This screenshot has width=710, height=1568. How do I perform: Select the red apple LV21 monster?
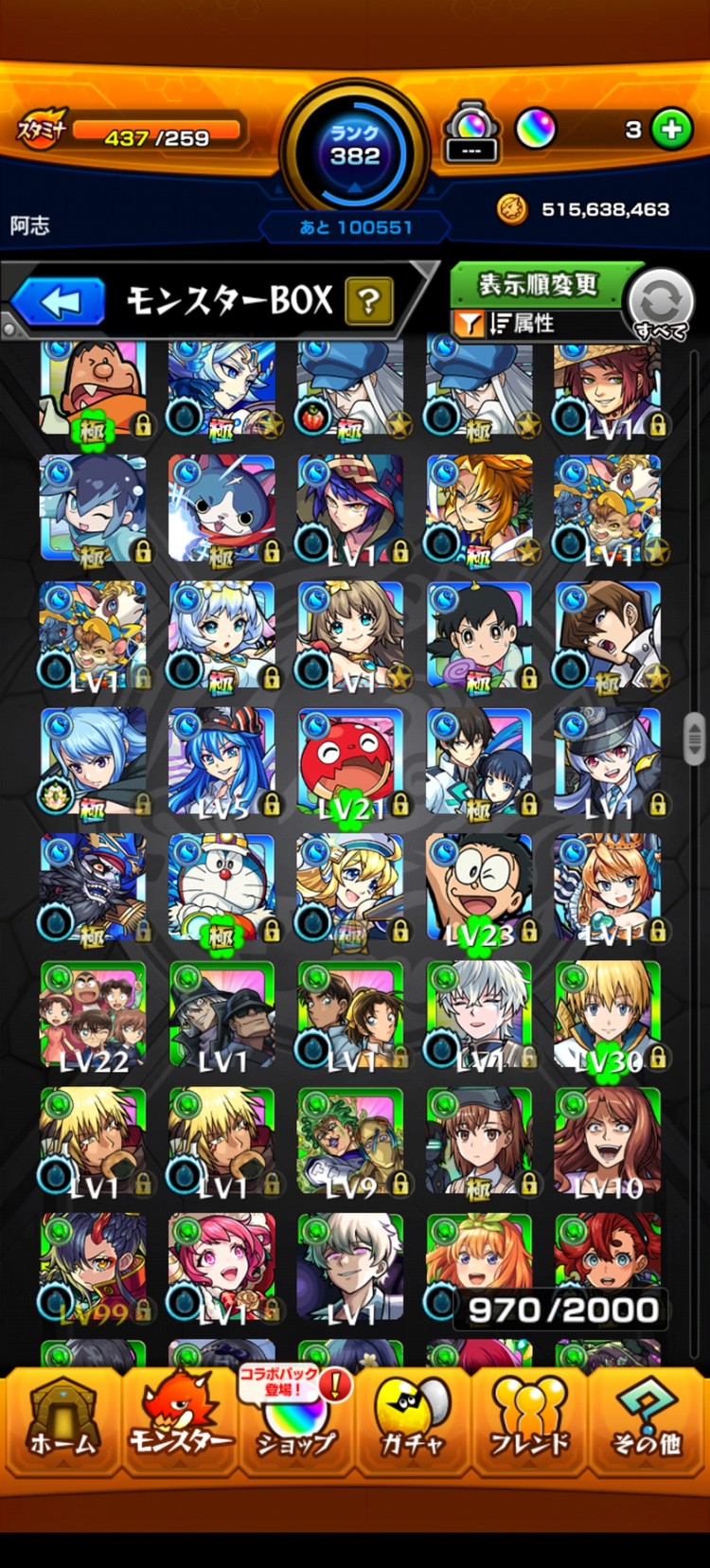[350, 763]
